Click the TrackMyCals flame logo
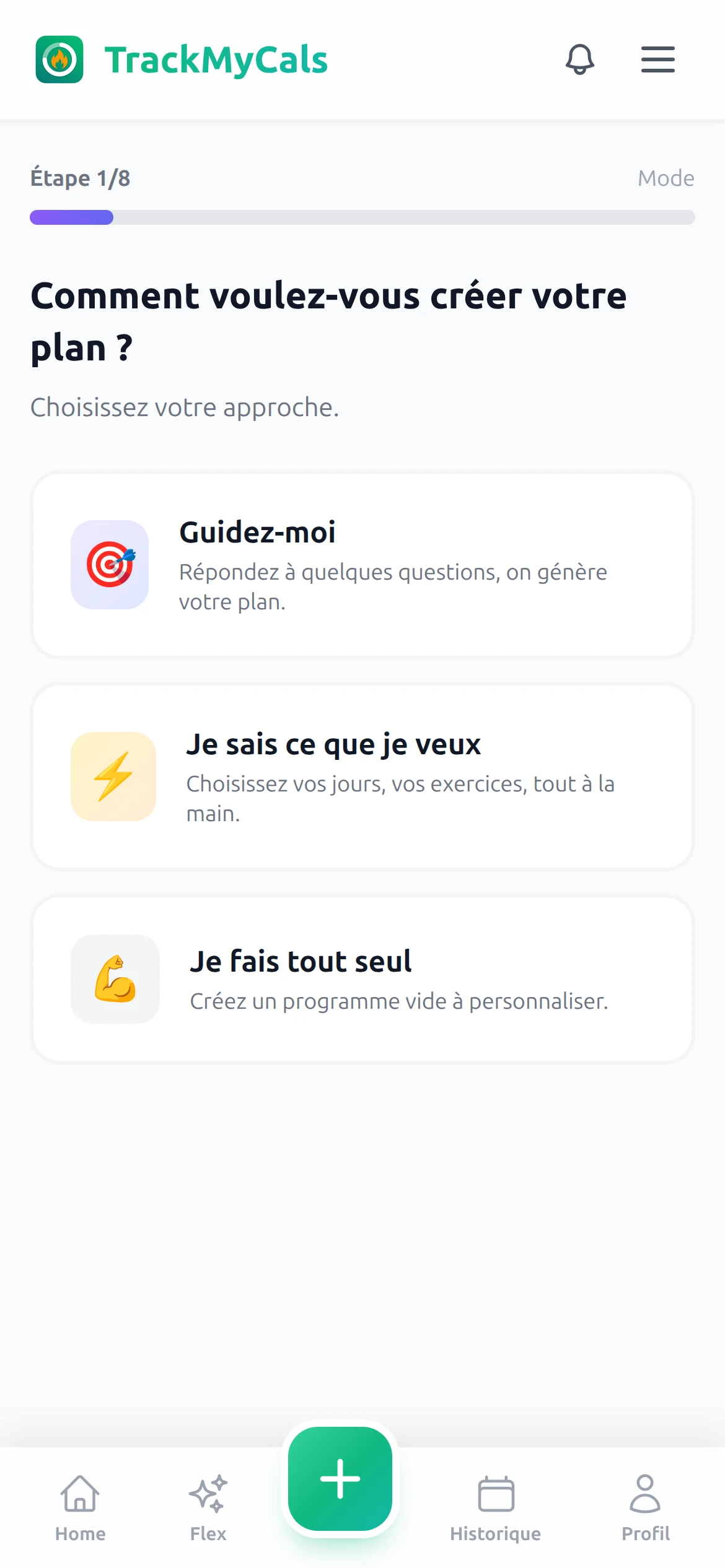Image resolution: width=725 pixels, height=1568 pixels. 59,59
